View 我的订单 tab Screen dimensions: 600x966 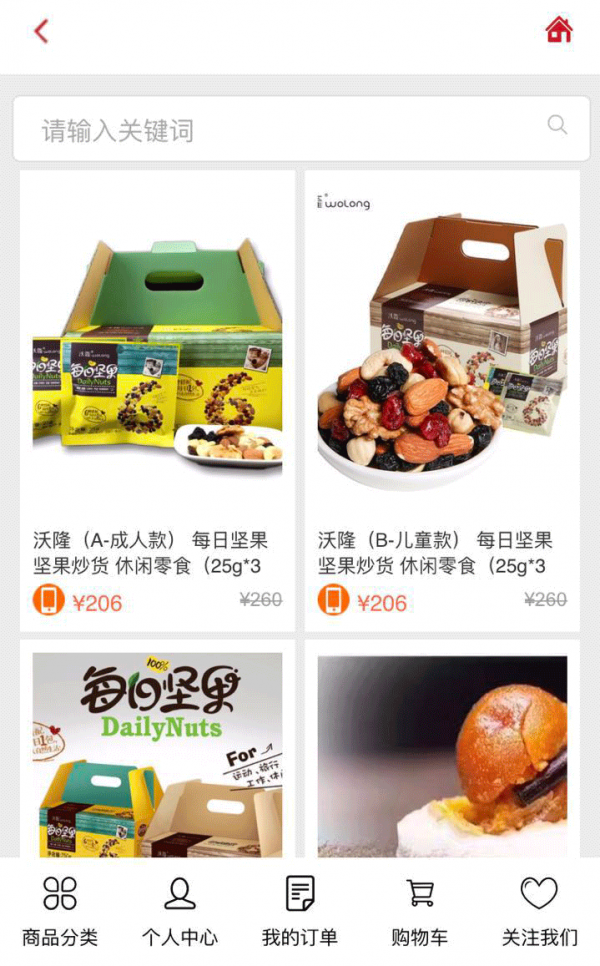(x=300, y=911)
